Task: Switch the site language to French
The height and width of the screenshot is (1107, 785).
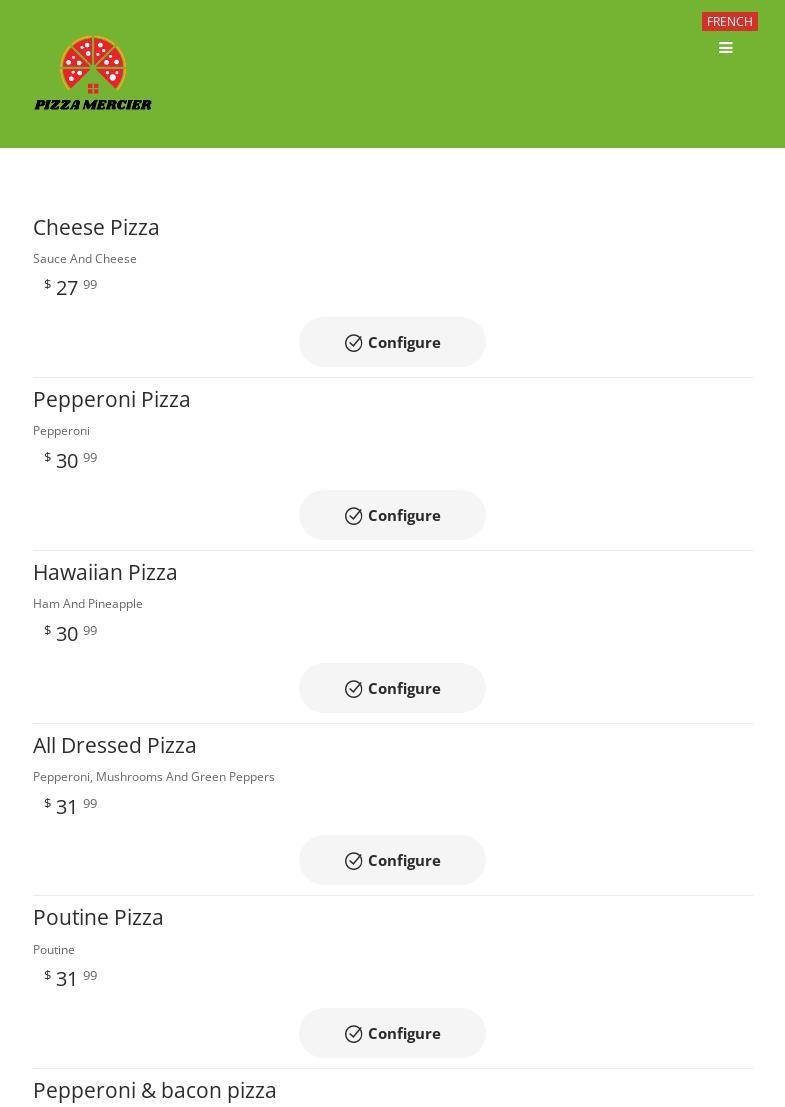Action: (729, 22)
